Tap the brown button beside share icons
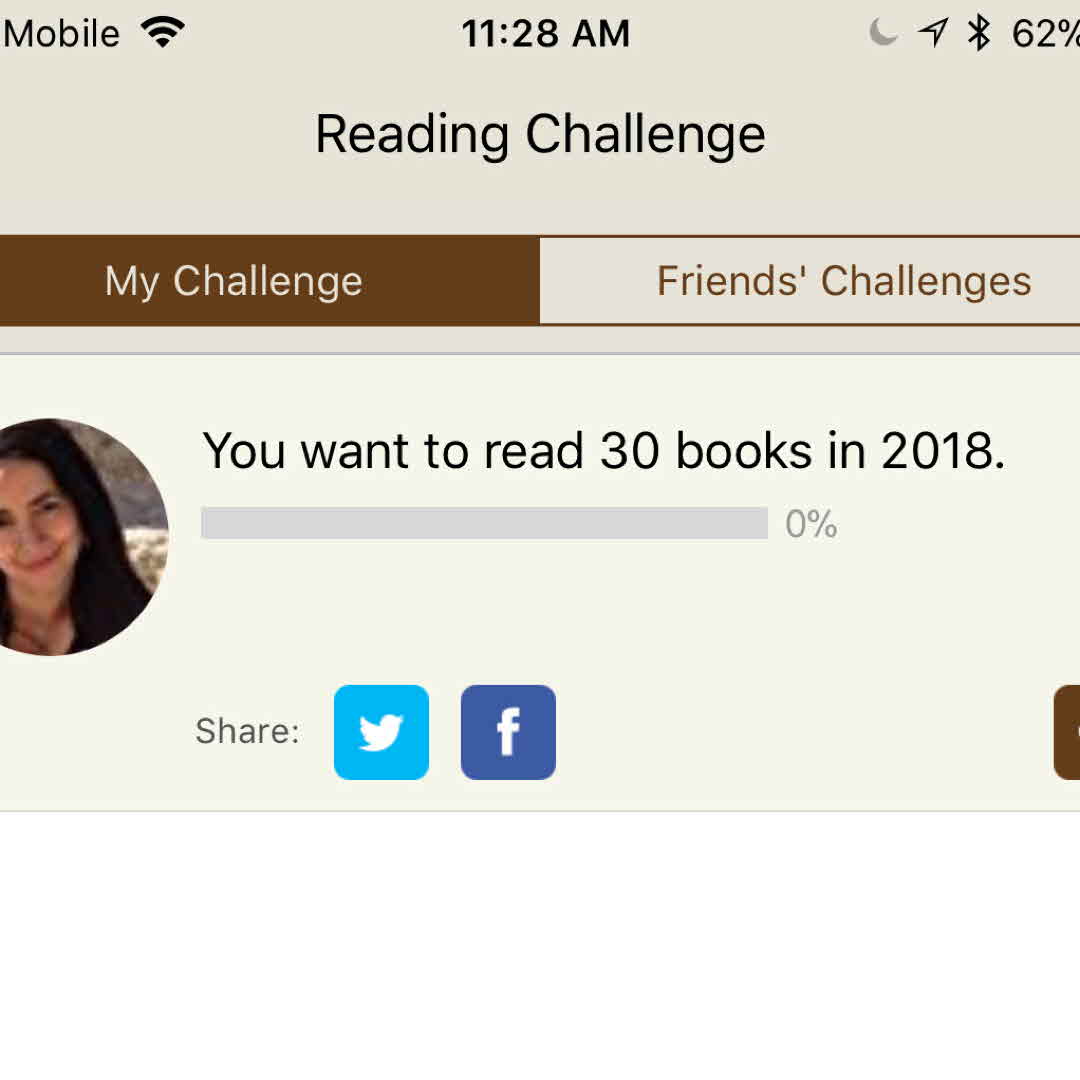Viewport: 1080px width, 1080px height. [1067, 732]
